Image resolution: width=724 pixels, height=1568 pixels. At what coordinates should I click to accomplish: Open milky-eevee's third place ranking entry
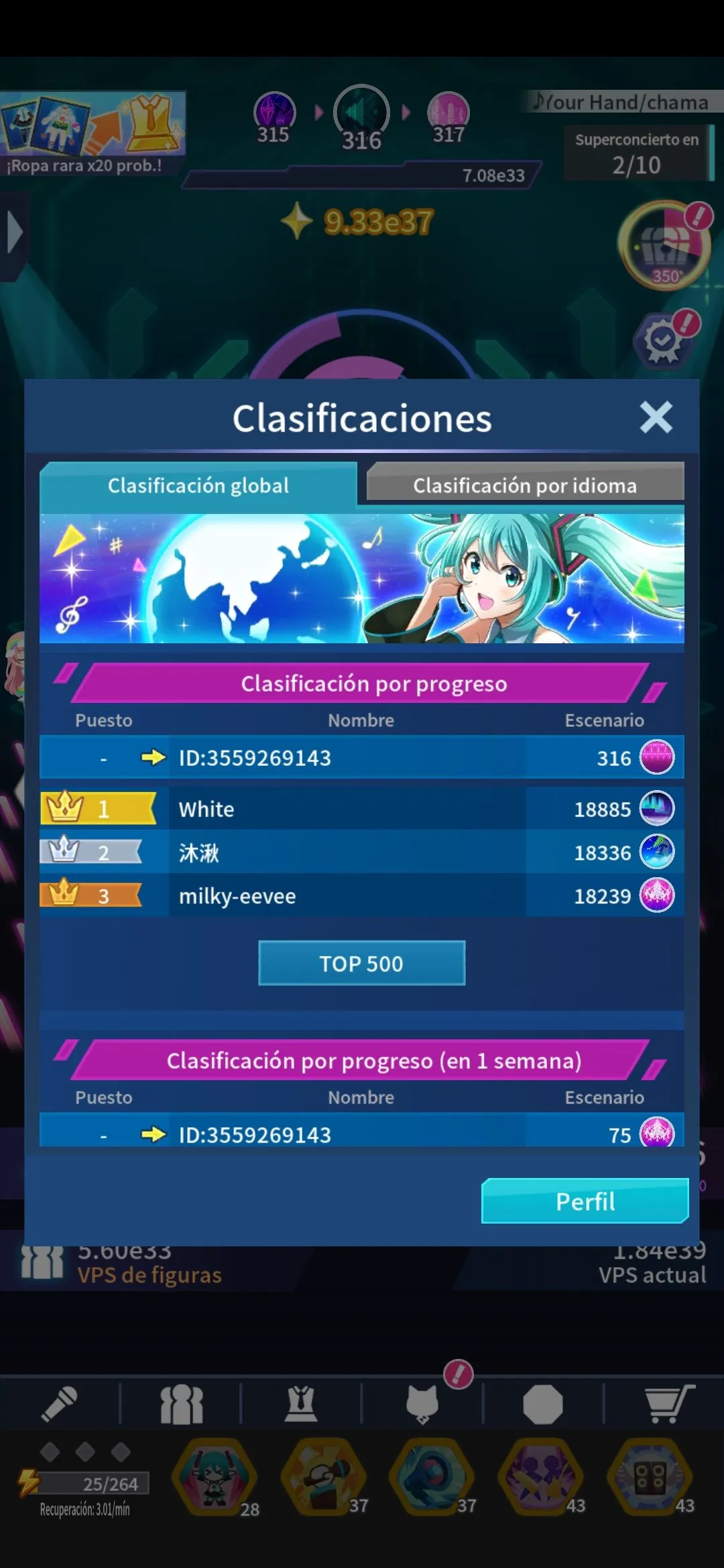click(361, 896)
